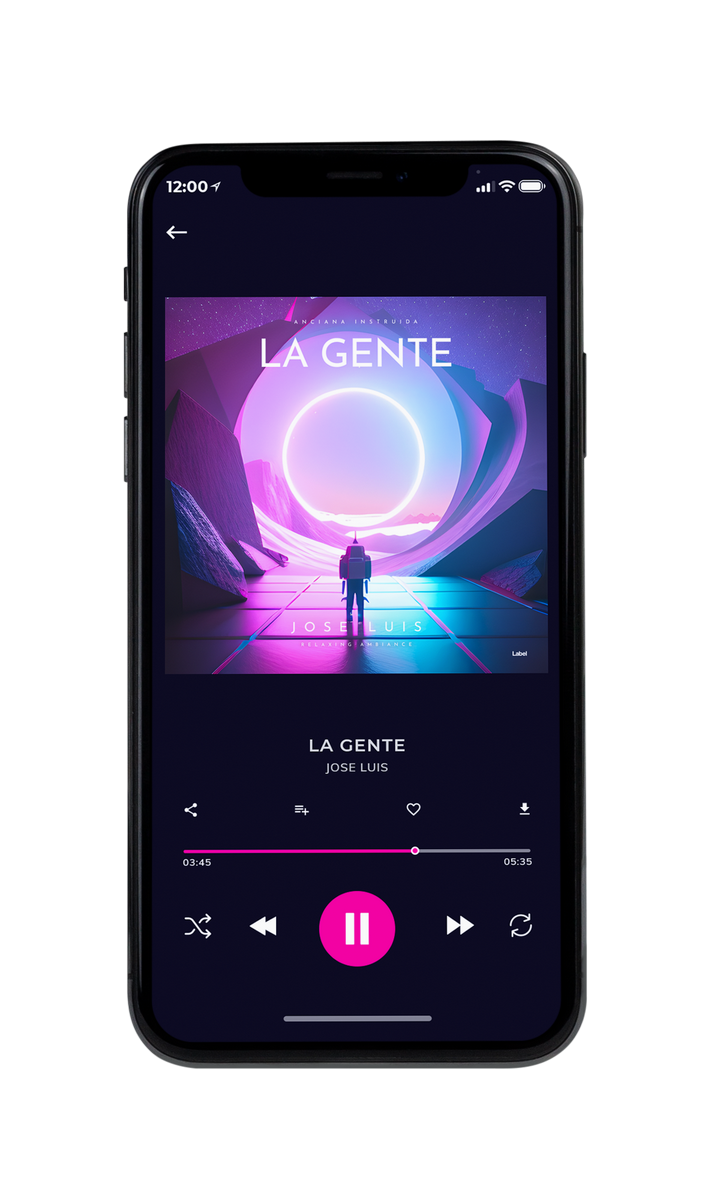This screenshot has width=720, height=1200.
Task: Skip forward to the next track
Action: pos(460,926)
